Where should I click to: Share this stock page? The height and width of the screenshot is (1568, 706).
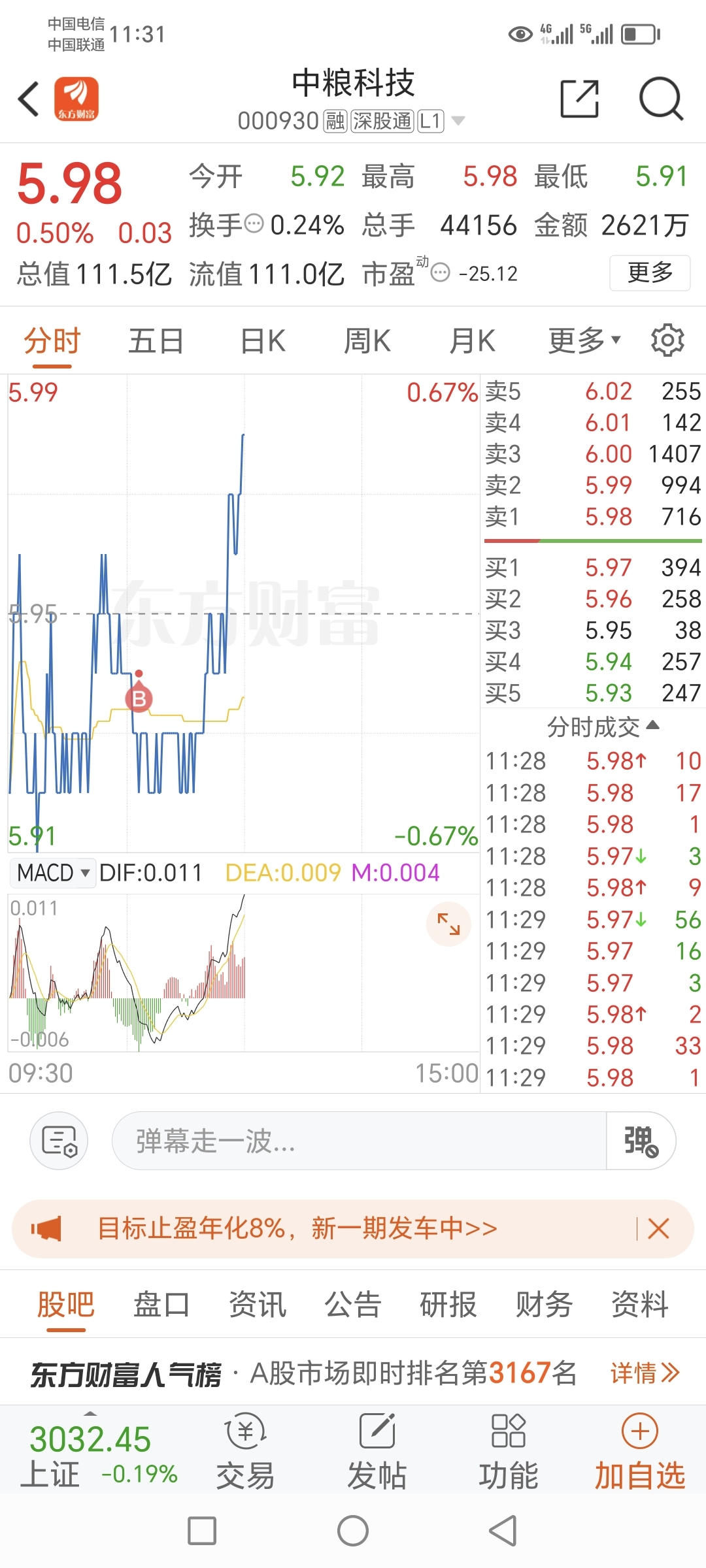[x=579, y=99]
